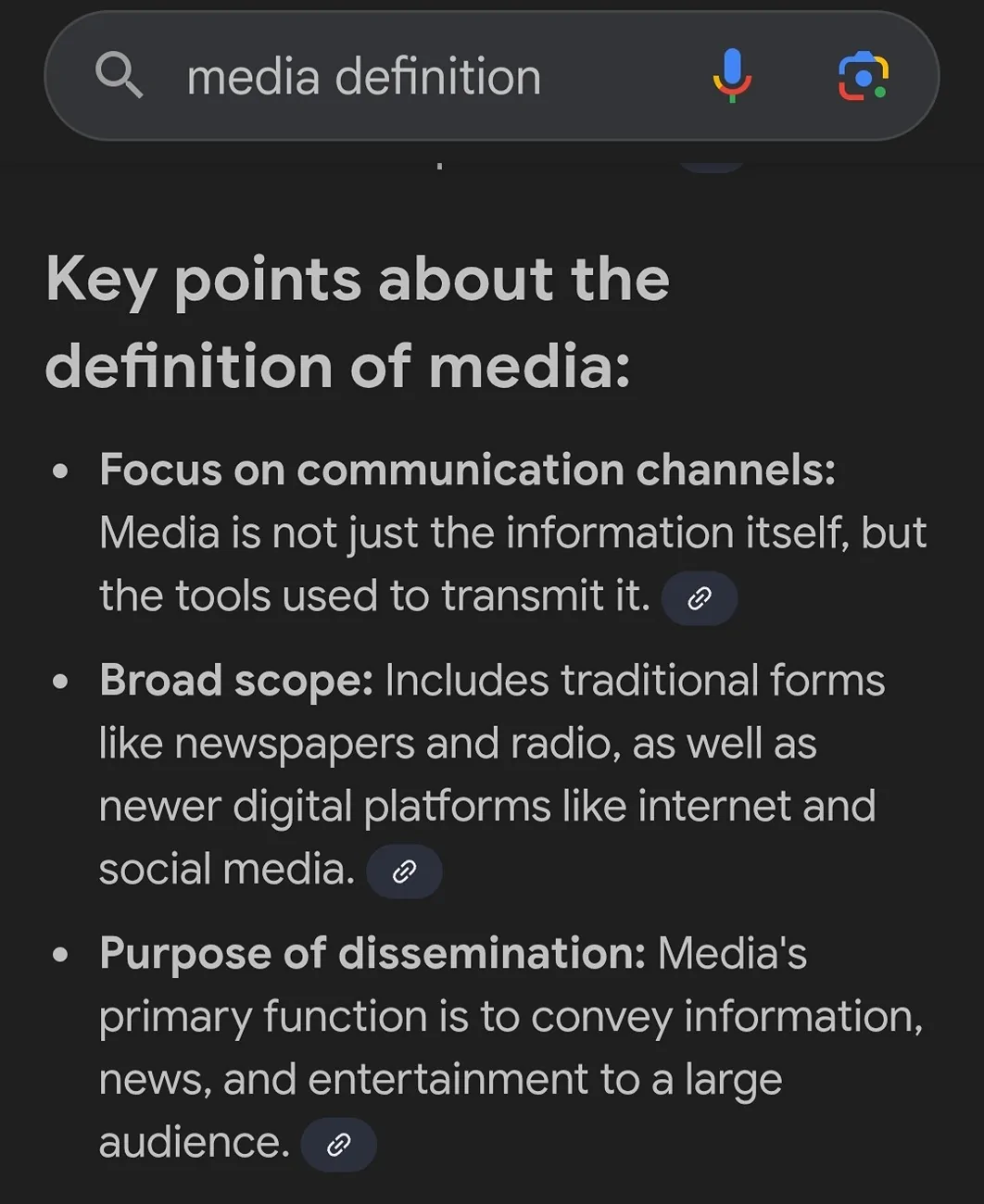Tap the magnifier search icon
Screen dimensions: 984x1204
click(x=120, y=75)
